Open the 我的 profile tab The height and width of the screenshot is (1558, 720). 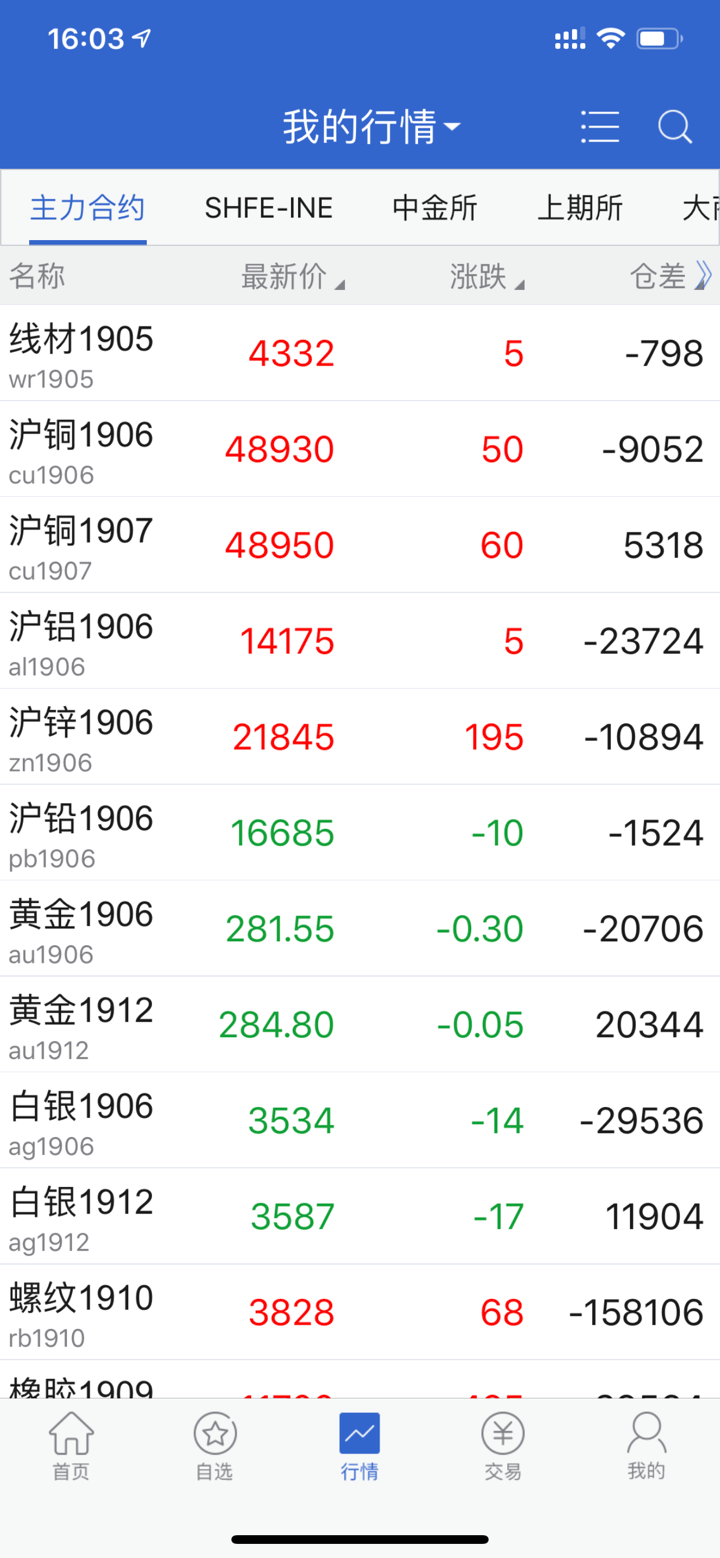tap(646, 1446)
